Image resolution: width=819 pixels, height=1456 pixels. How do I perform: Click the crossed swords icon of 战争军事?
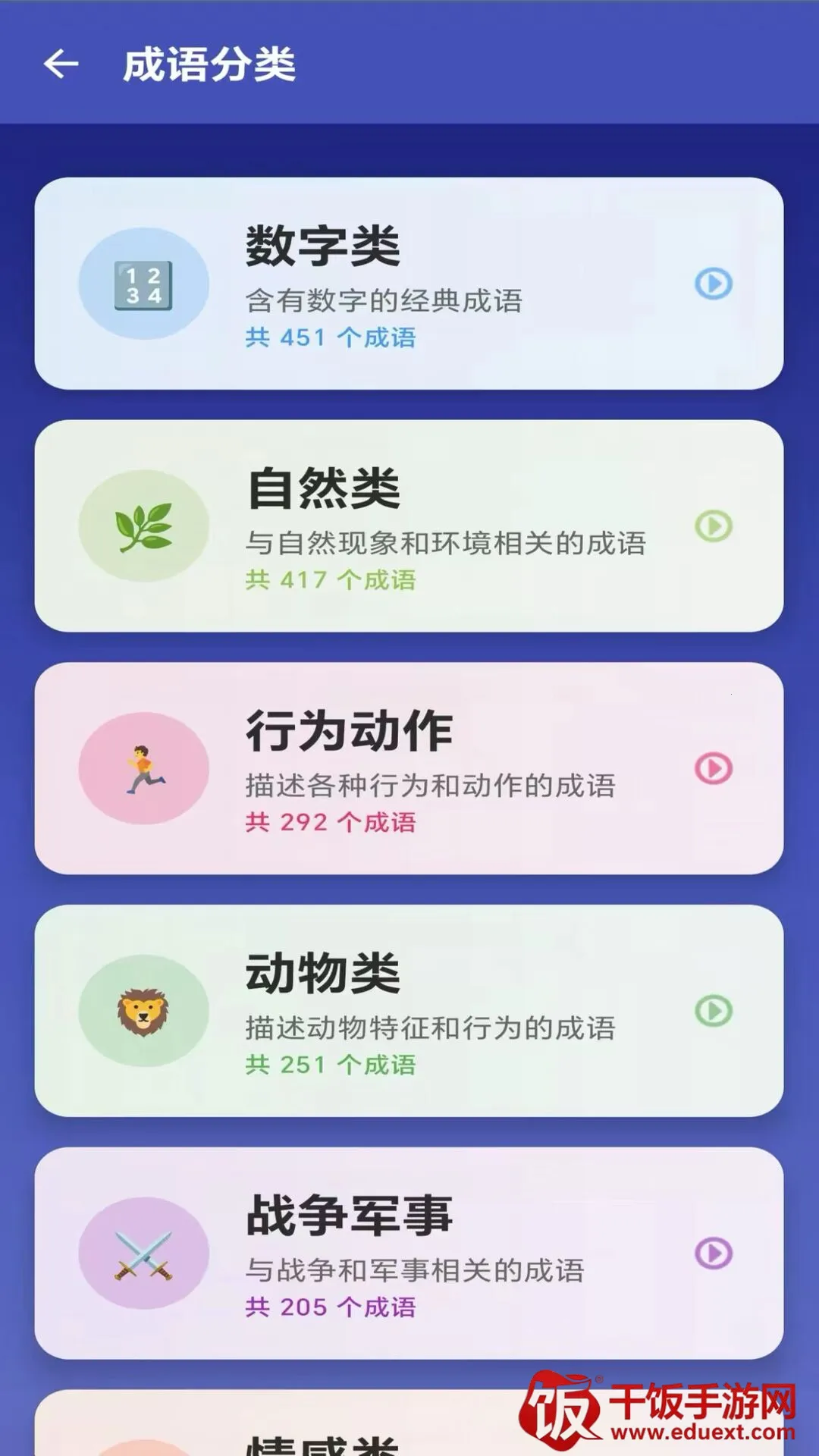pyautogui.click(x=144, y=1255)
